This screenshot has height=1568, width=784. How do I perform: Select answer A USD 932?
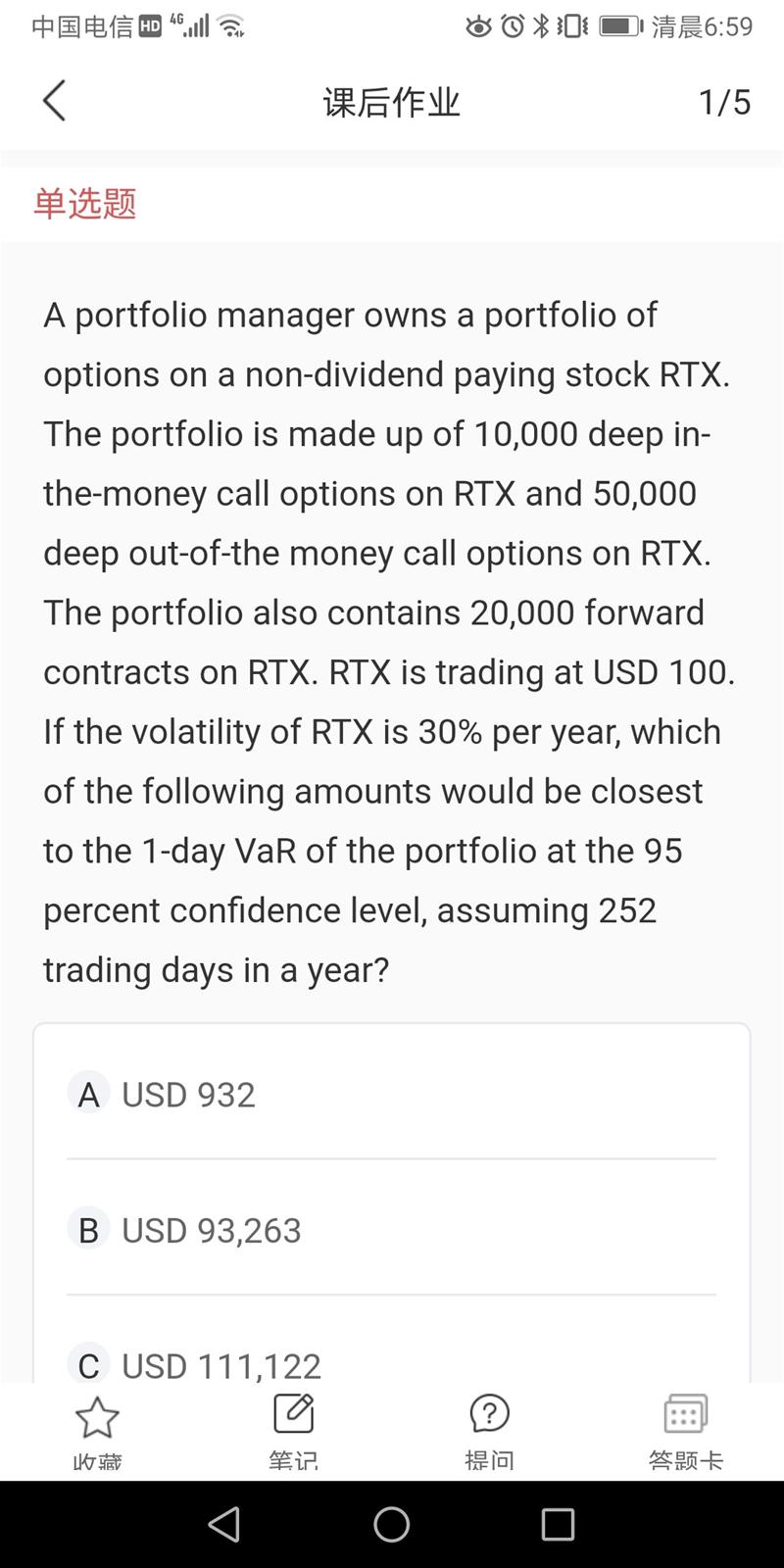click(x=391, y=1094)
